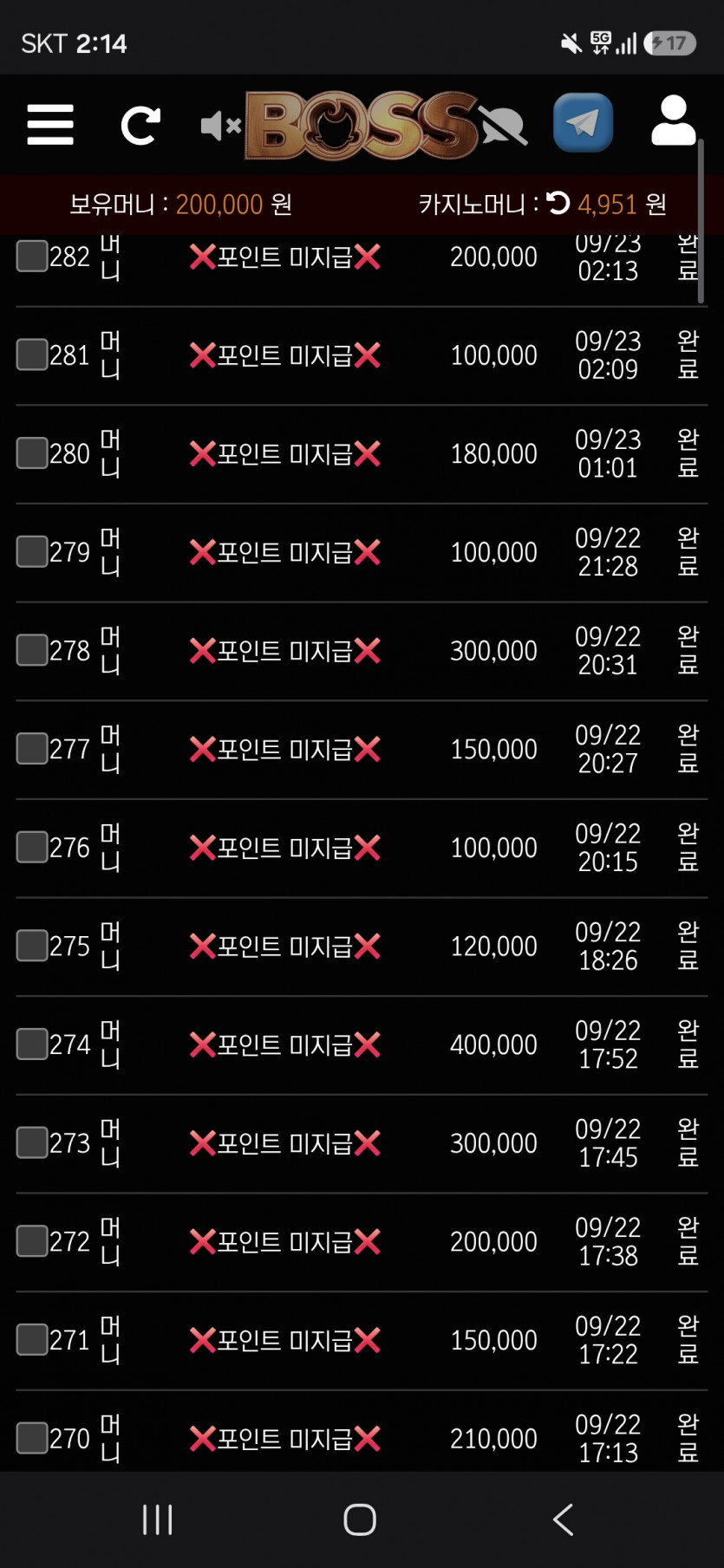The height and width of the screenshot is (1568, 724).
Task: Tick the checkbox for entry 271
Action: tap(32, 1339)
